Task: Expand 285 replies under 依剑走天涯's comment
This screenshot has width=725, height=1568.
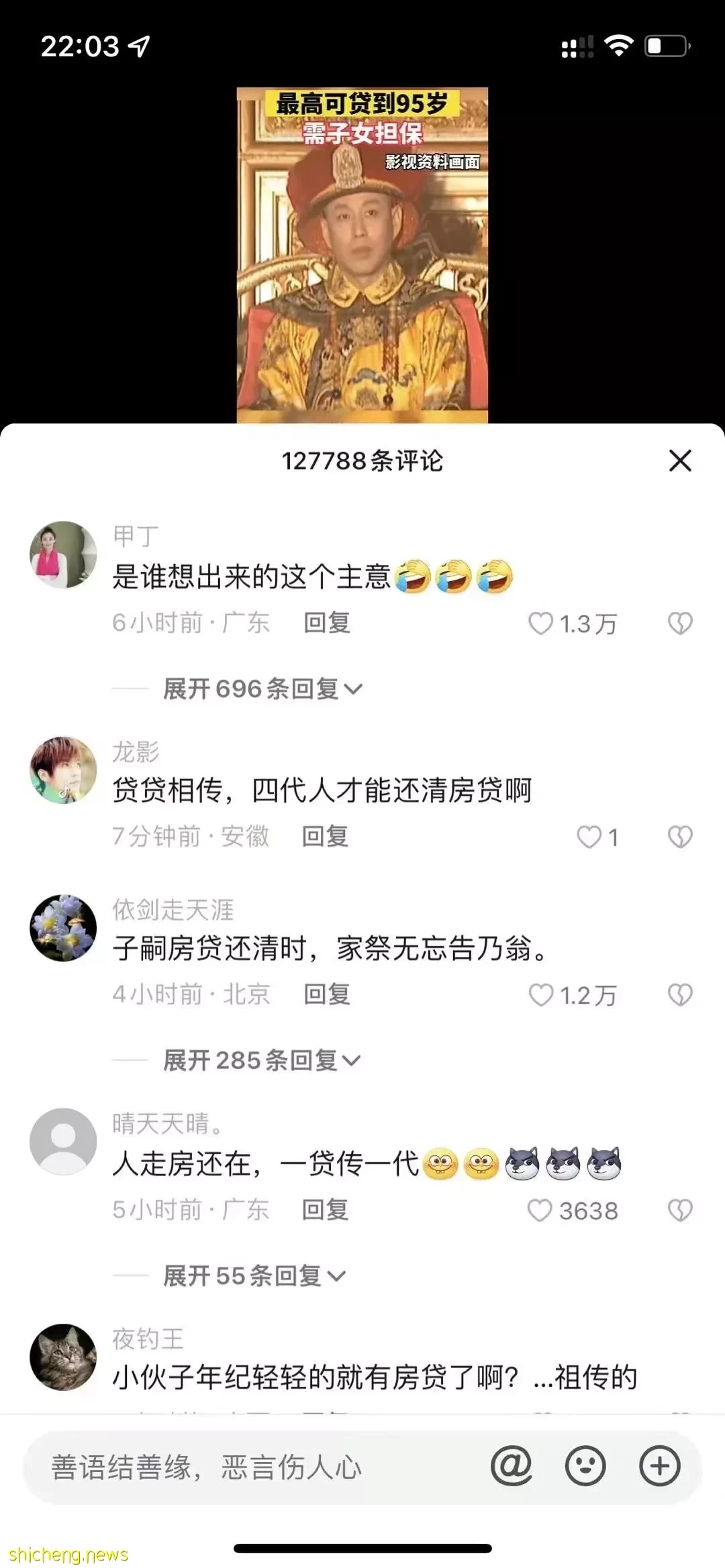Action: 262,1060
